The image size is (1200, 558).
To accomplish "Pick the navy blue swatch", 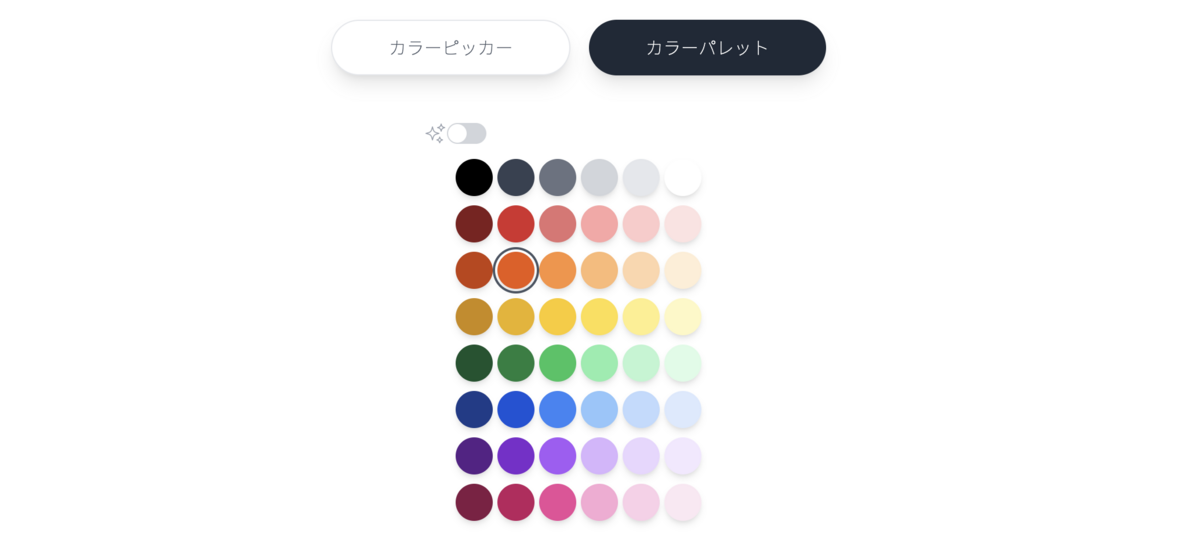I will (474, 410).
